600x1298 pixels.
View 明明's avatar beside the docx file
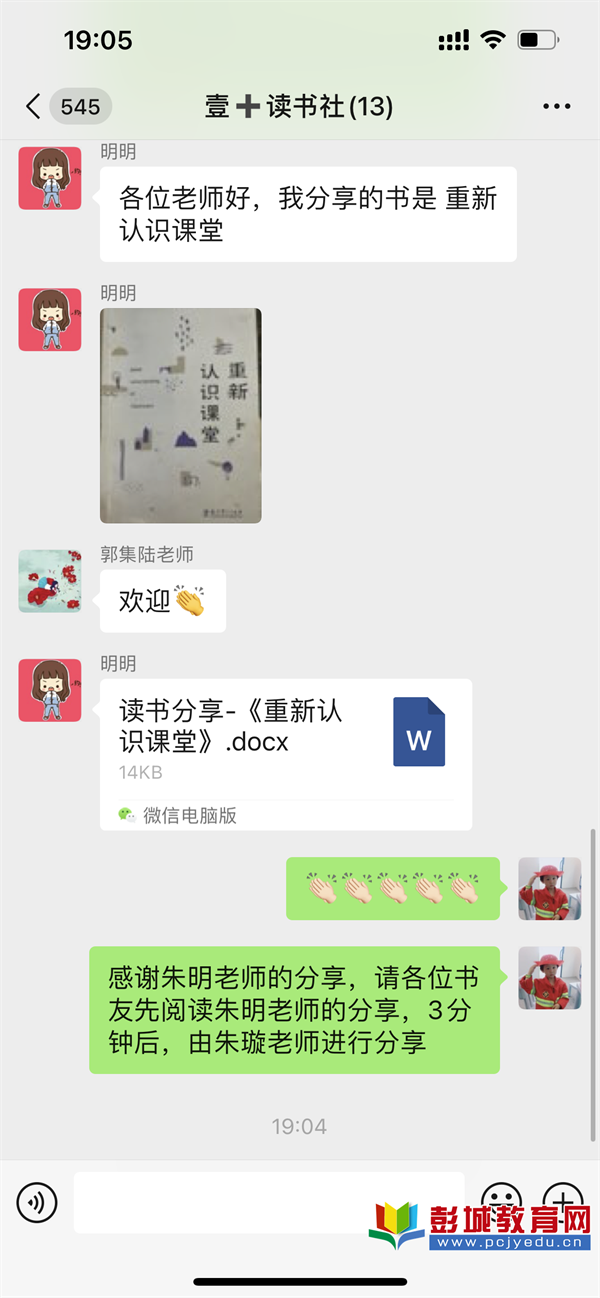click(50, 690)
